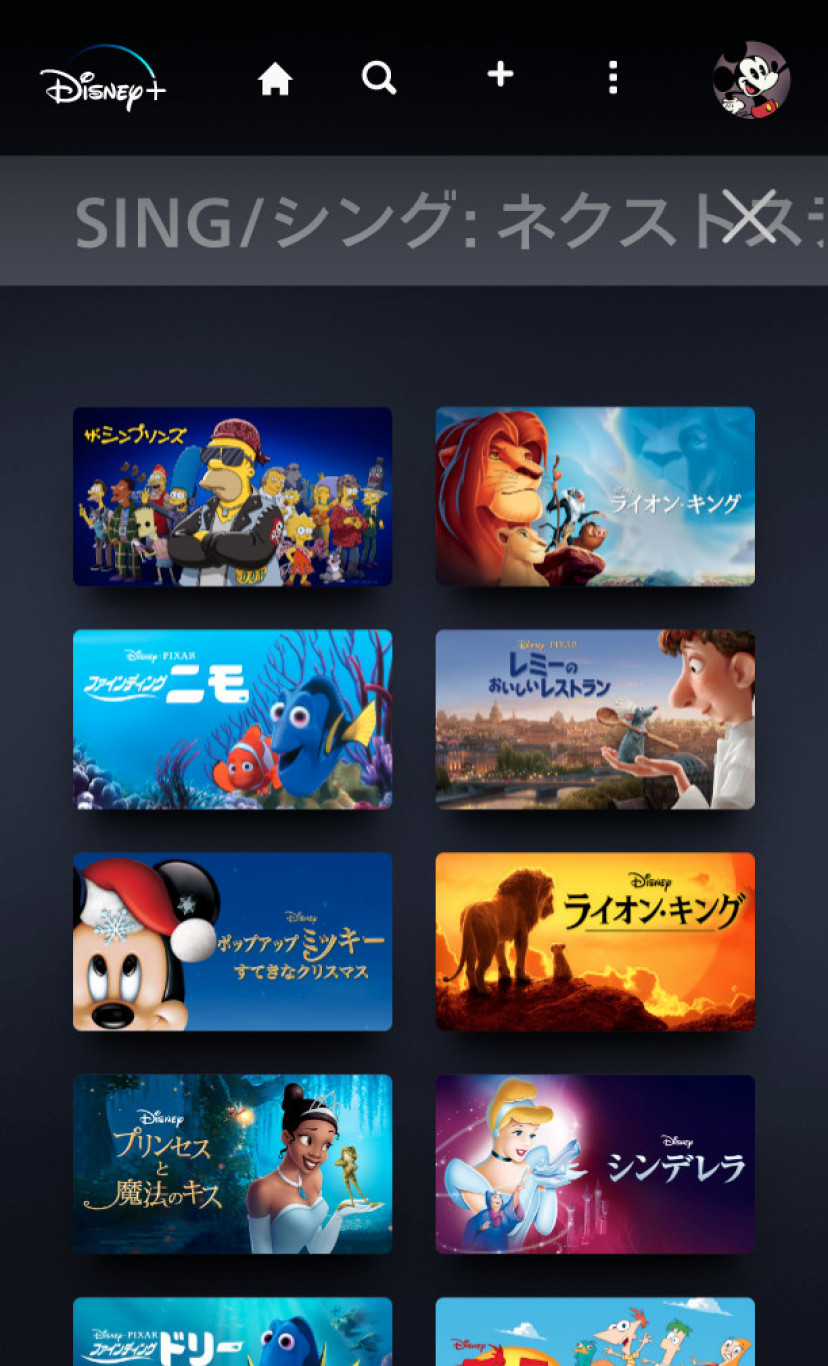Screen dimensions: 828x1366
Task: Select プリンセスと魔法のキス tile
Action: point(232,1164)
